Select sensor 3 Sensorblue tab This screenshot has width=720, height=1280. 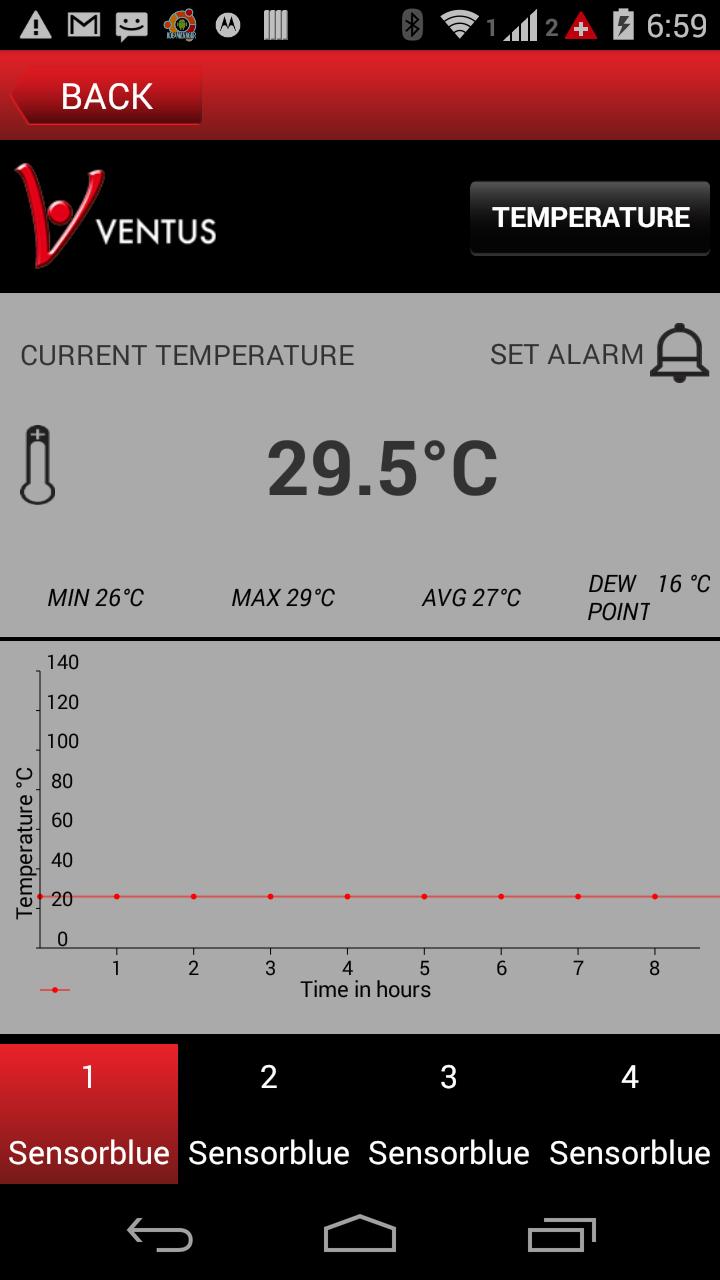(x=449, y=1113)
